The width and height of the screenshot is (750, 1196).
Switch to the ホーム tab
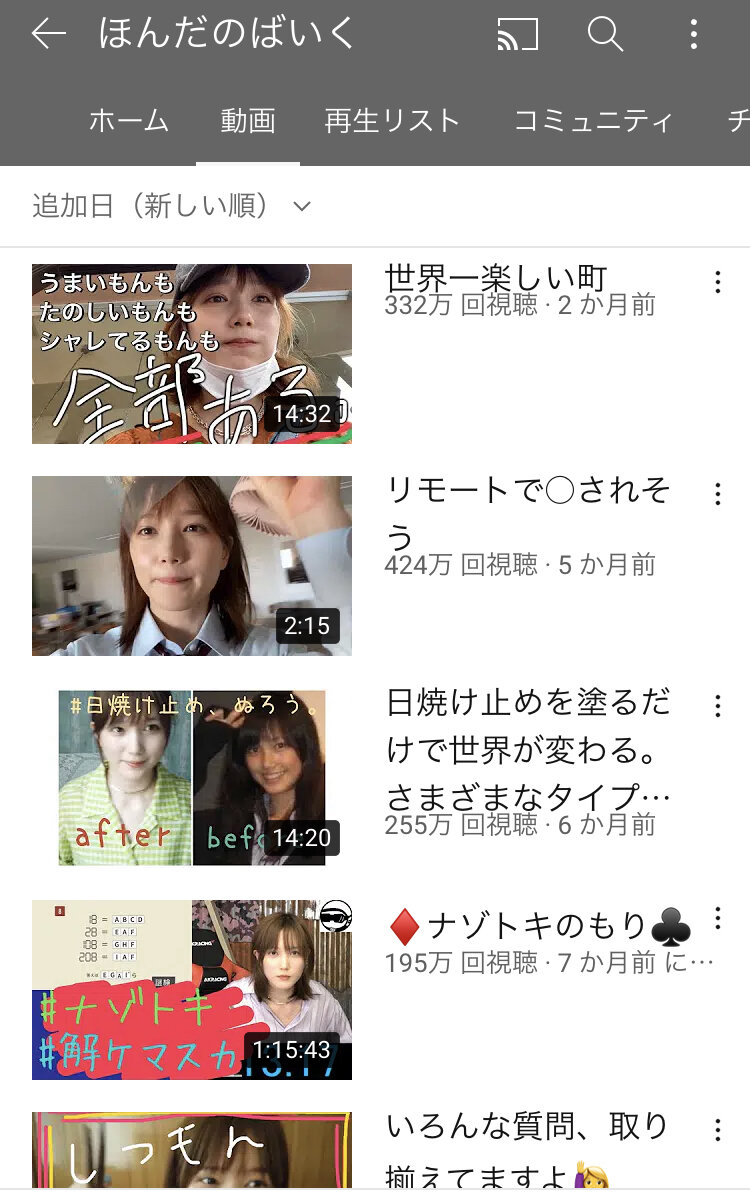129,121
